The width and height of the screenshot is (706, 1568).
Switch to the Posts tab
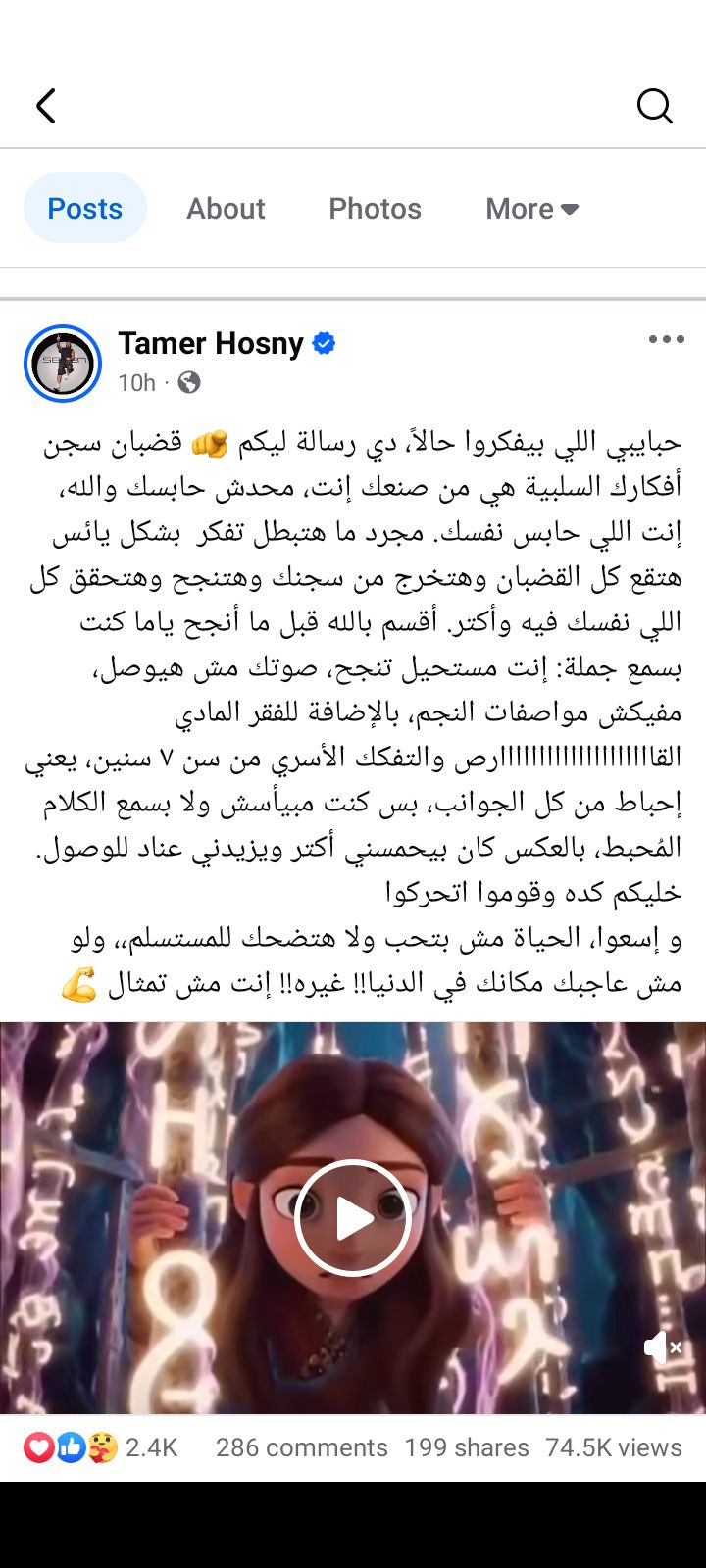tap(85, 208)
